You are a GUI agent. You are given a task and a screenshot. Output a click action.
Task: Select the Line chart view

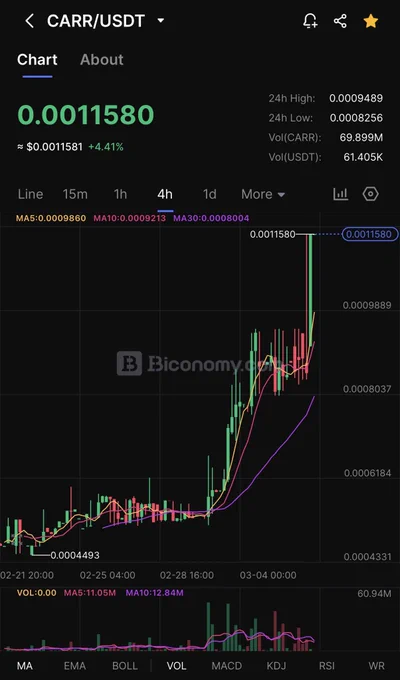pyautogui.click(x=30, y=194)
